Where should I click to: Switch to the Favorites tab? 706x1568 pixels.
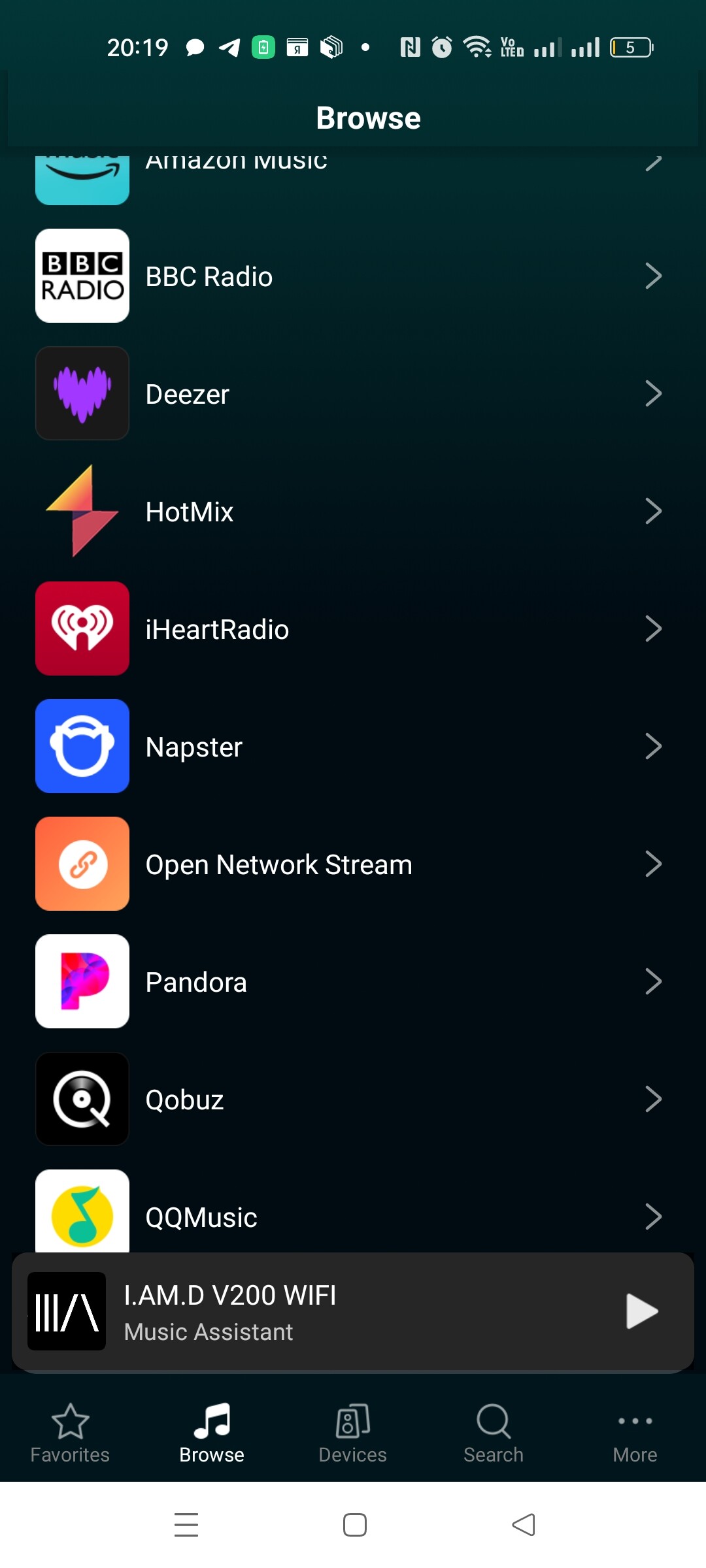[x=70, y=1433]
